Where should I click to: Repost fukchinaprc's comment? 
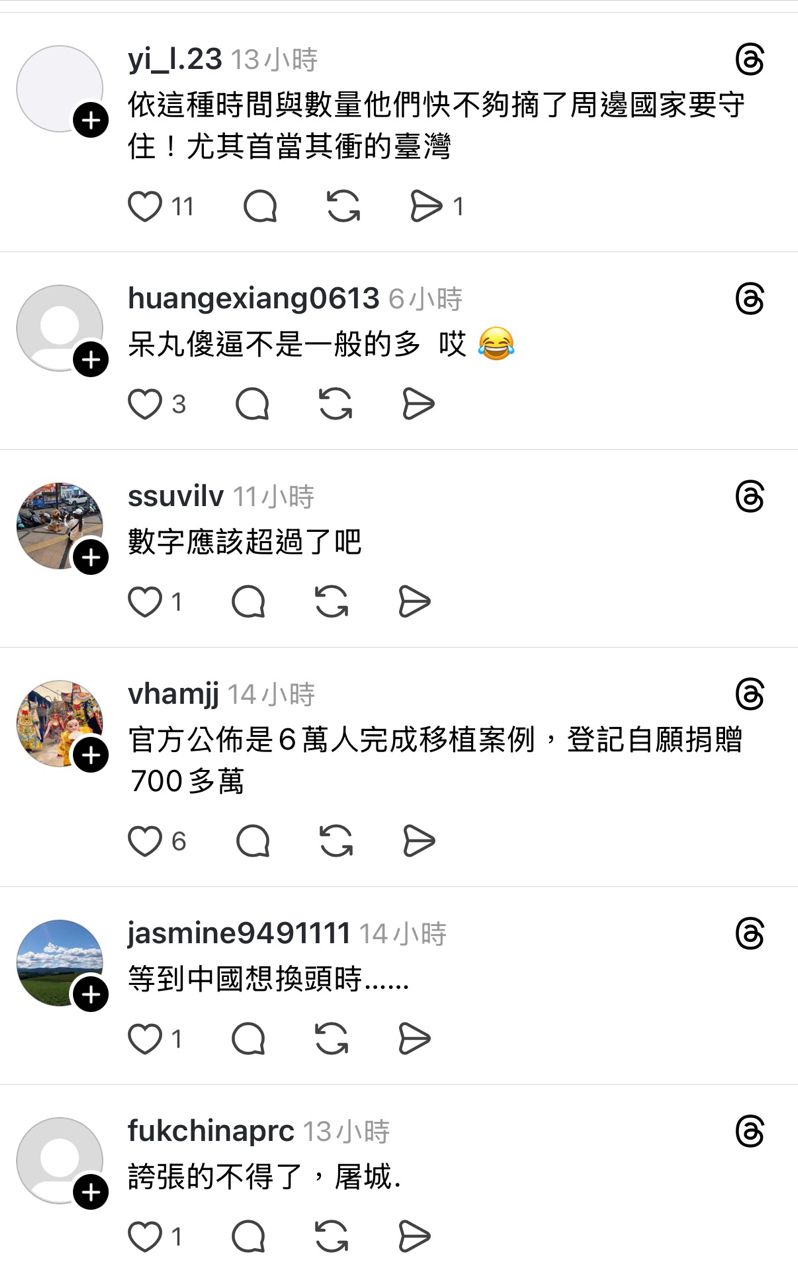click(x=331, y=1237)
